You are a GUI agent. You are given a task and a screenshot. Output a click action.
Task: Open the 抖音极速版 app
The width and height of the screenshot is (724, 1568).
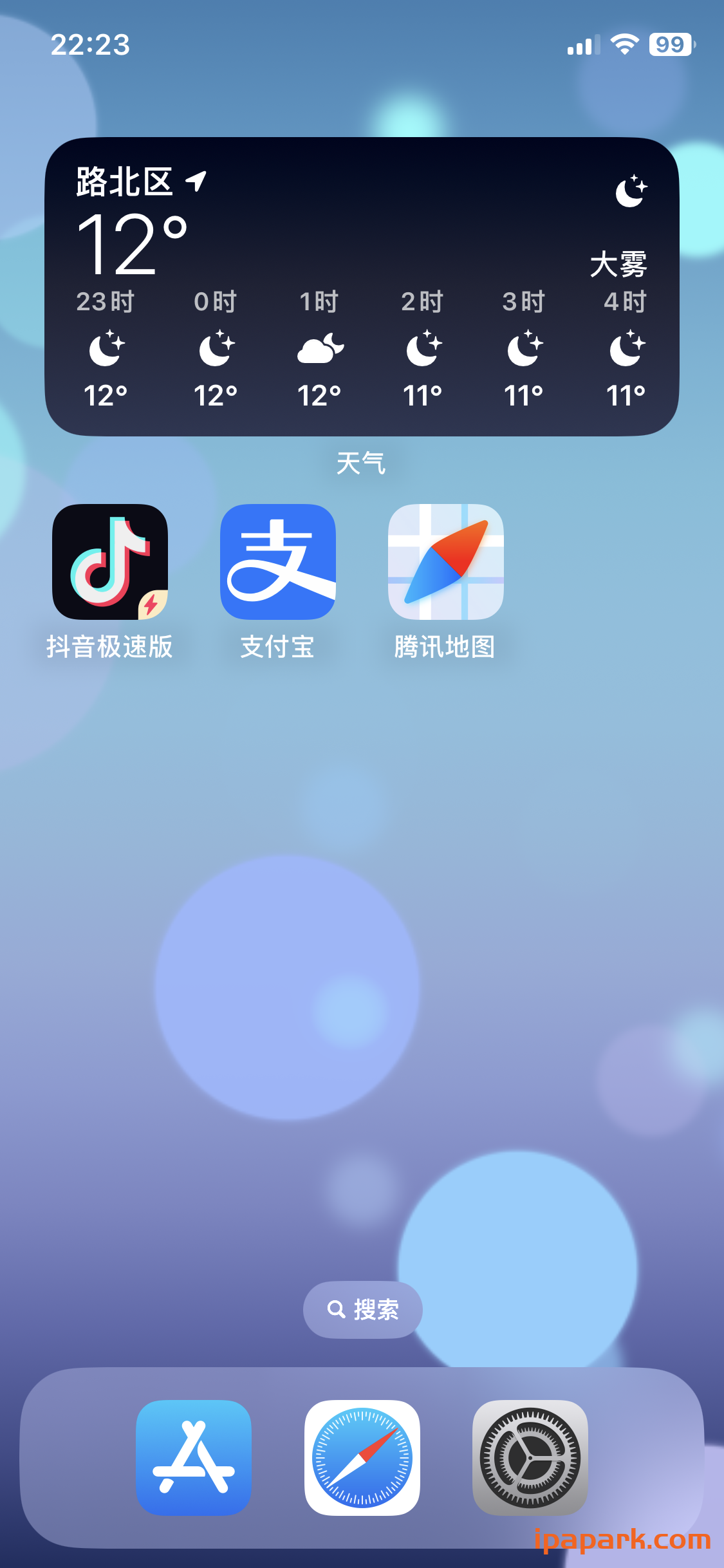point(109,561)
